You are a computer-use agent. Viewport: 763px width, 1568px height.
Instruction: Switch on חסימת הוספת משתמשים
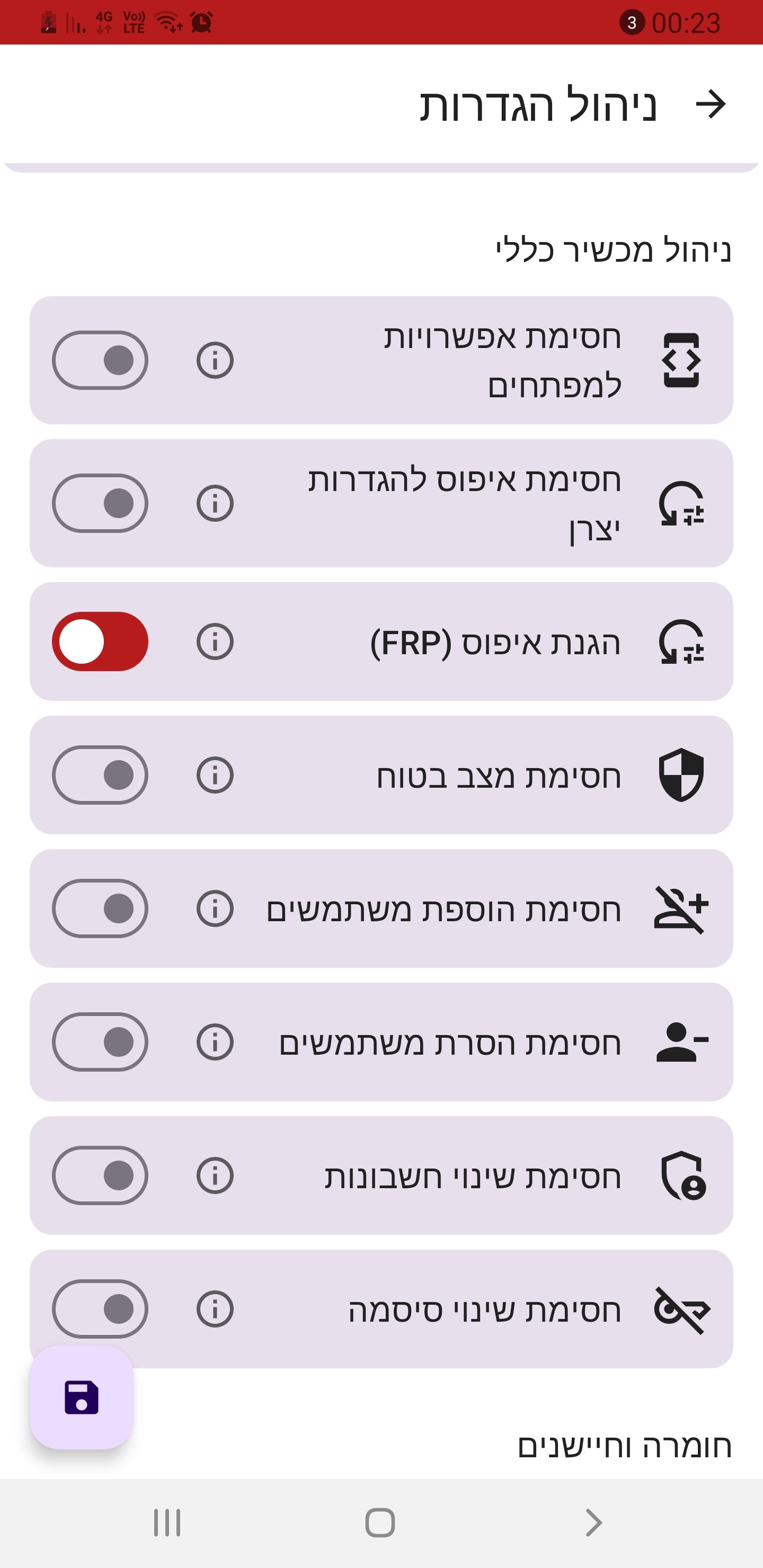(x=100, y=908)
